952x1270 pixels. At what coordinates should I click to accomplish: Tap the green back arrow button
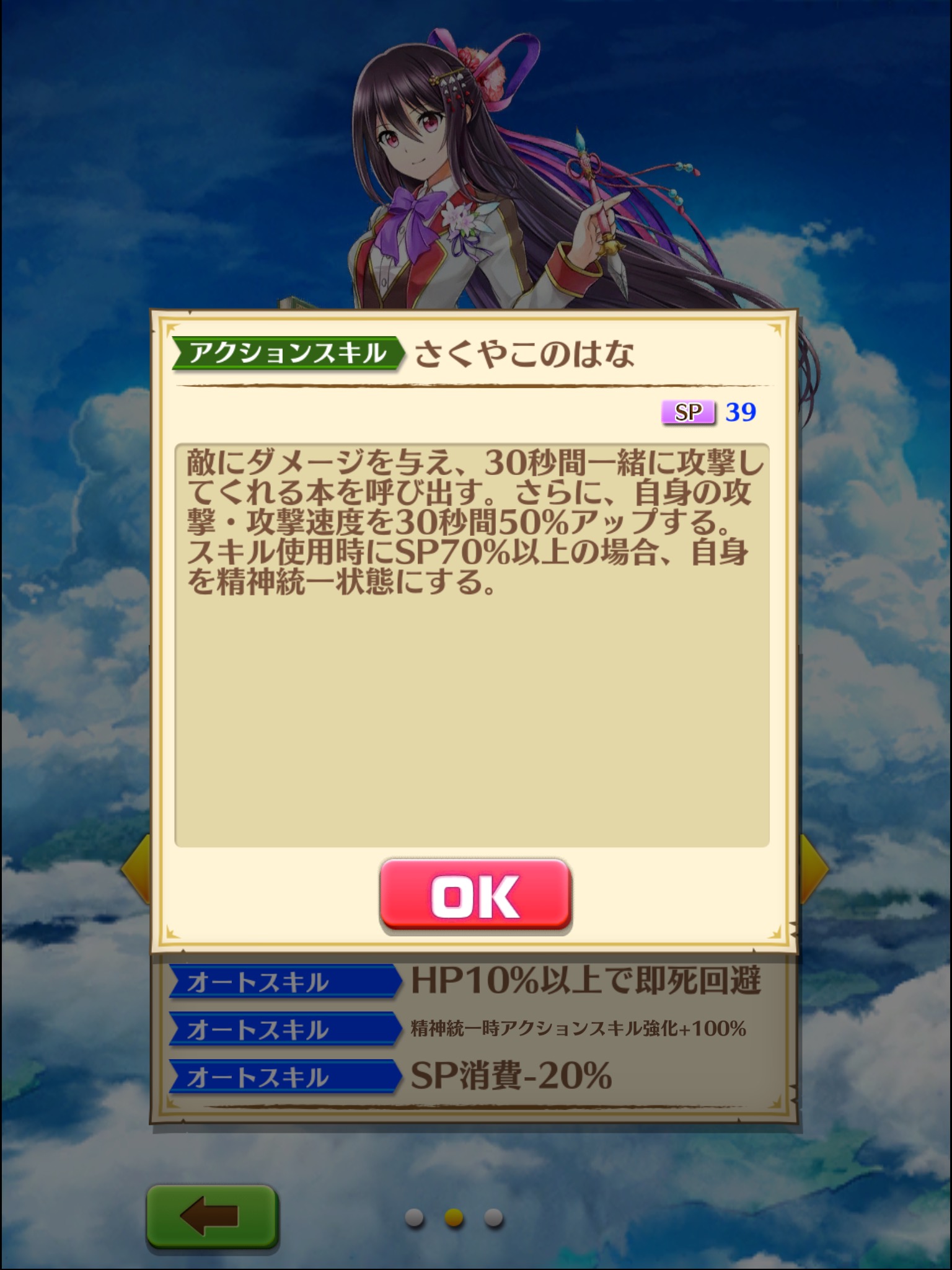pyautogui.click(x=211, y=1217)
